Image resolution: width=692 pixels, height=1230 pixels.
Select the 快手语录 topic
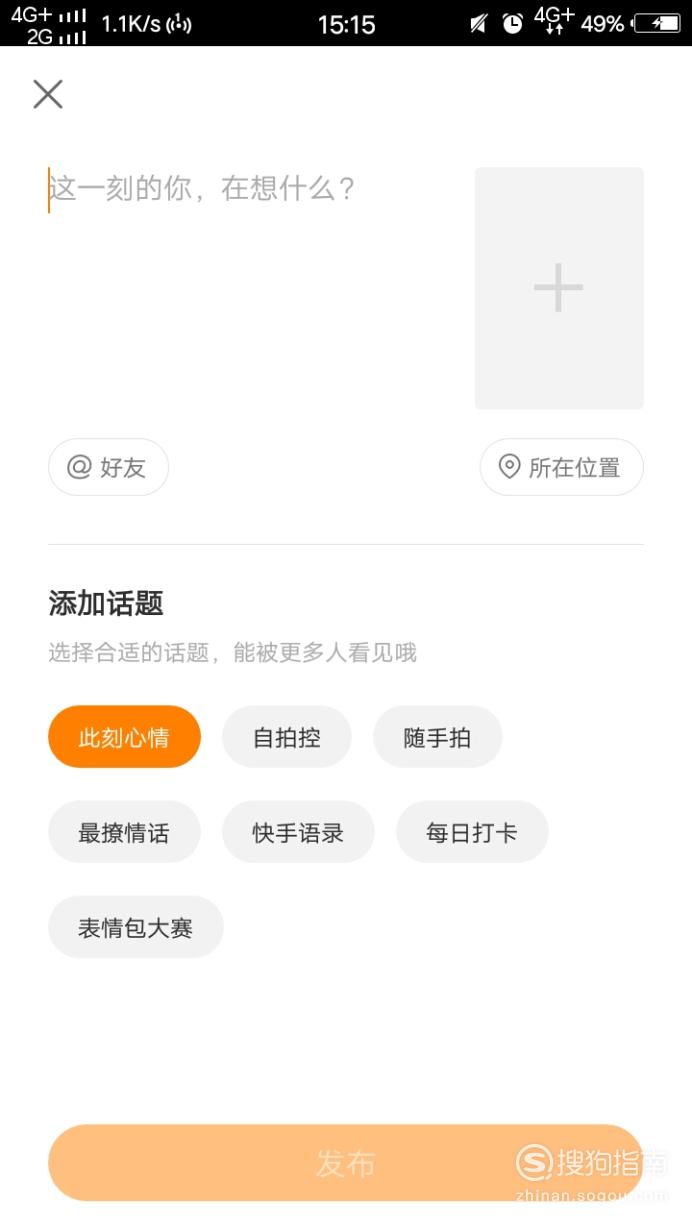coord(298,832)
